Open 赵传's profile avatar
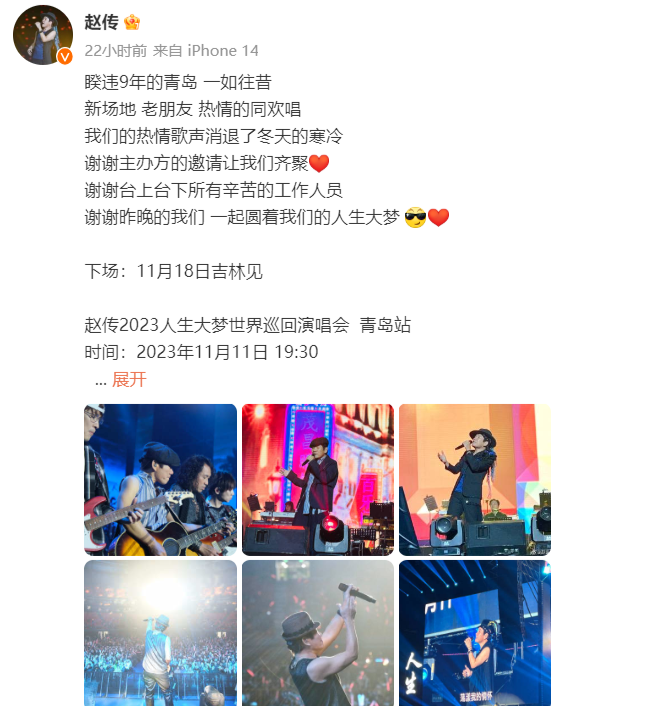Viewport: 655px width, 706px height. tap(42, 34)
